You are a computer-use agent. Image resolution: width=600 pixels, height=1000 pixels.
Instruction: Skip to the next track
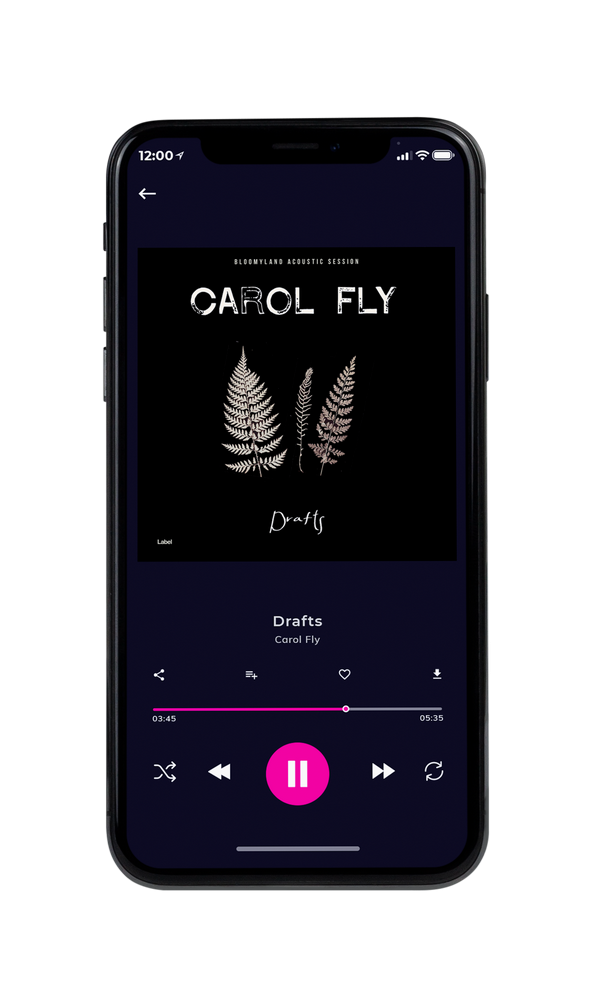383,771
